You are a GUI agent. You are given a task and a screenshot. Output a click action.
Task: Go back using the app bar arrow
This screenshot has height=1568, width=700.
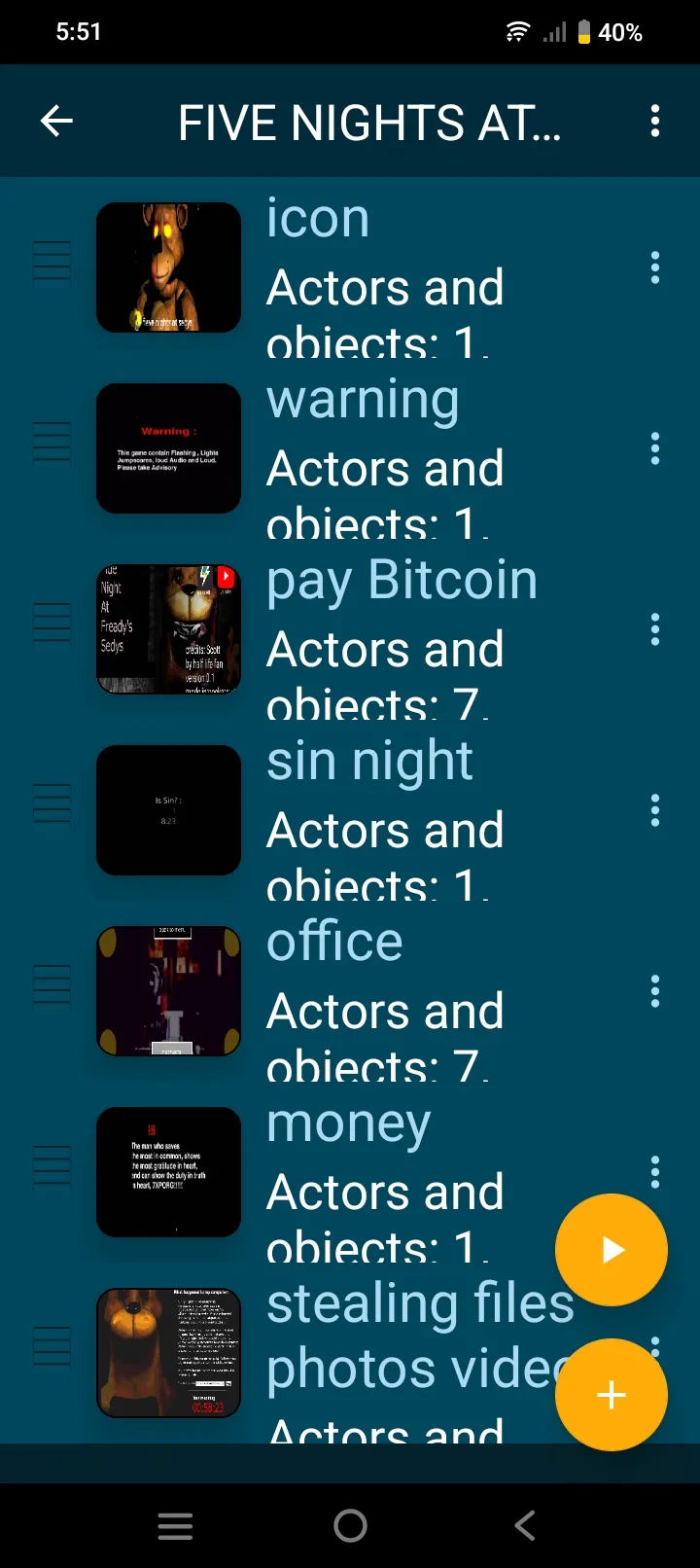click(x=56, y=122)
